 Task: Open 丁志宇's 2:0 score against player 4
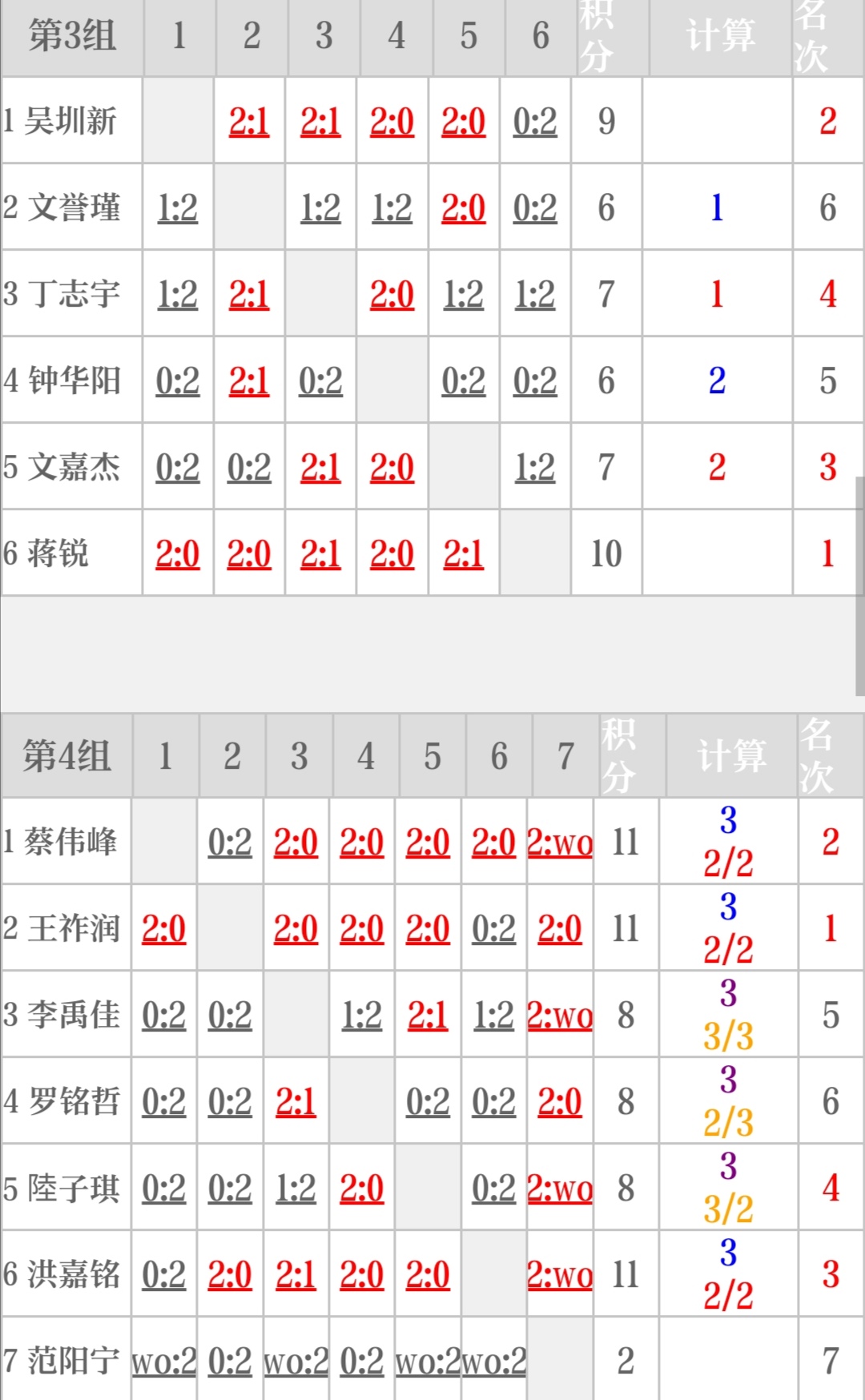[x=392, y=296]
